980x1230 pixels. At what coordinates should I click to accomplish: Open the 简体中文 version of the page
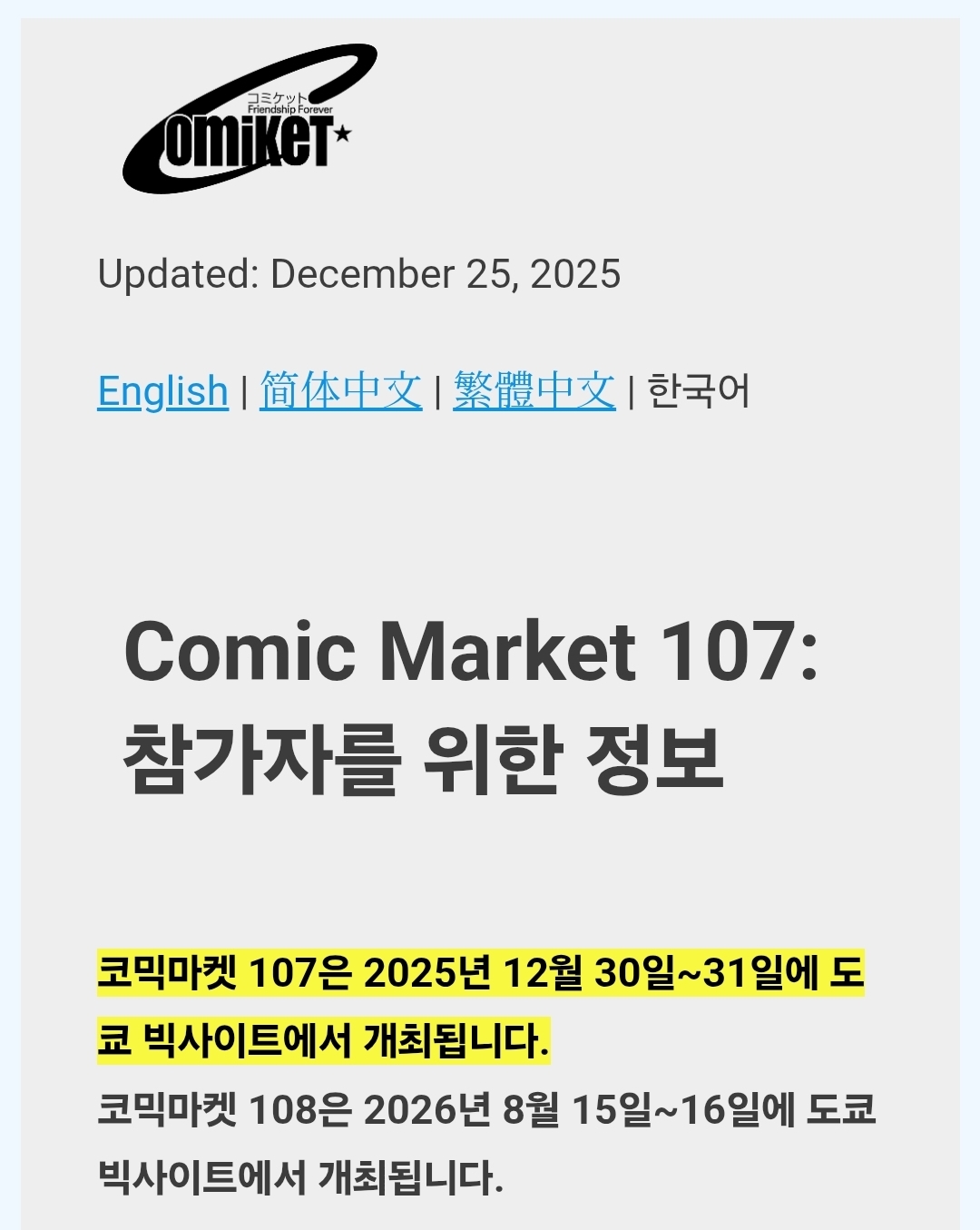pyautogui.click(x=340, y=391)
